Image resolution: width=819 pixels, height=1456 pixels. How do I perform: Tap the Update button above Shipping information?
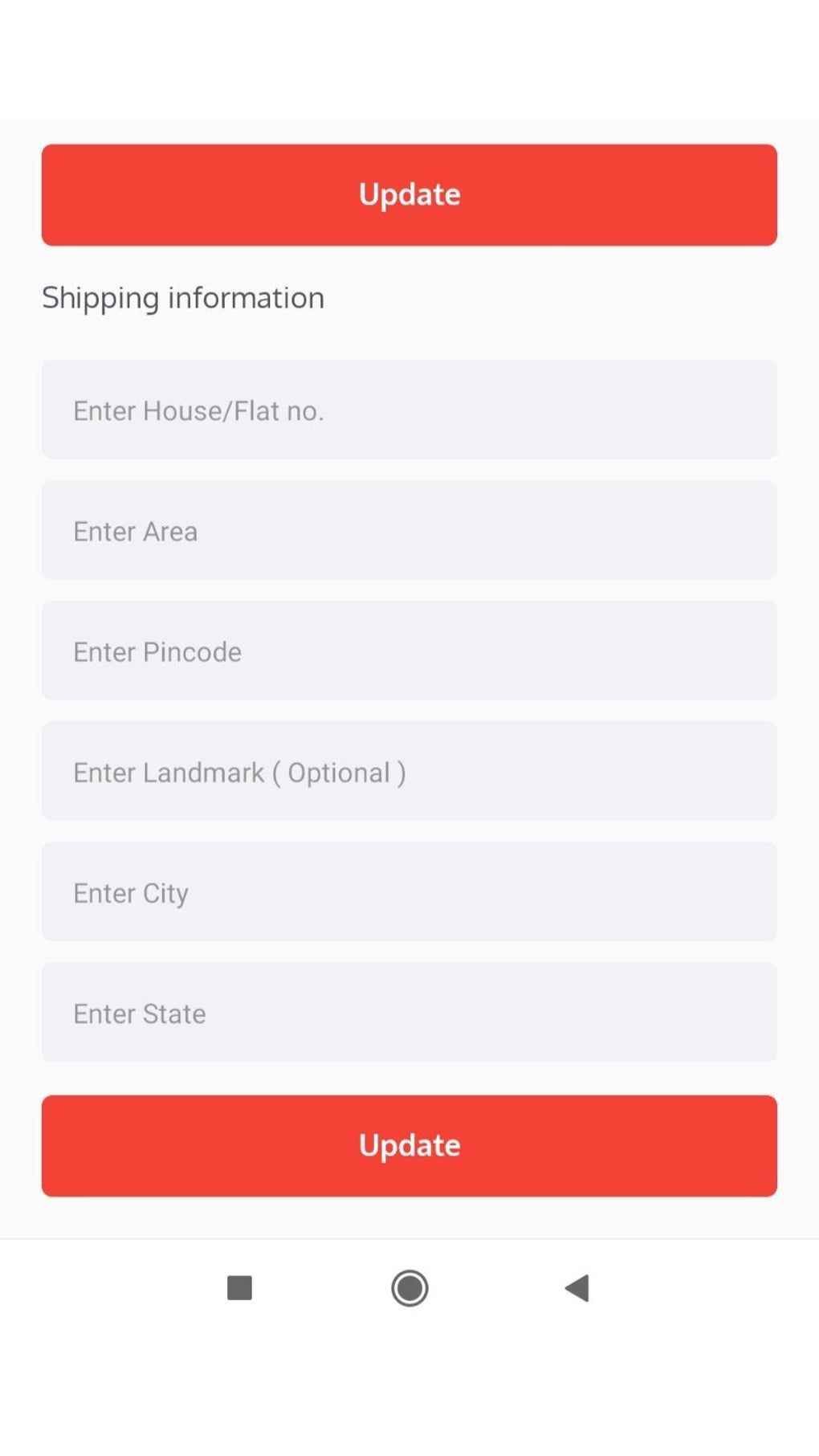[x=409, y=194]
